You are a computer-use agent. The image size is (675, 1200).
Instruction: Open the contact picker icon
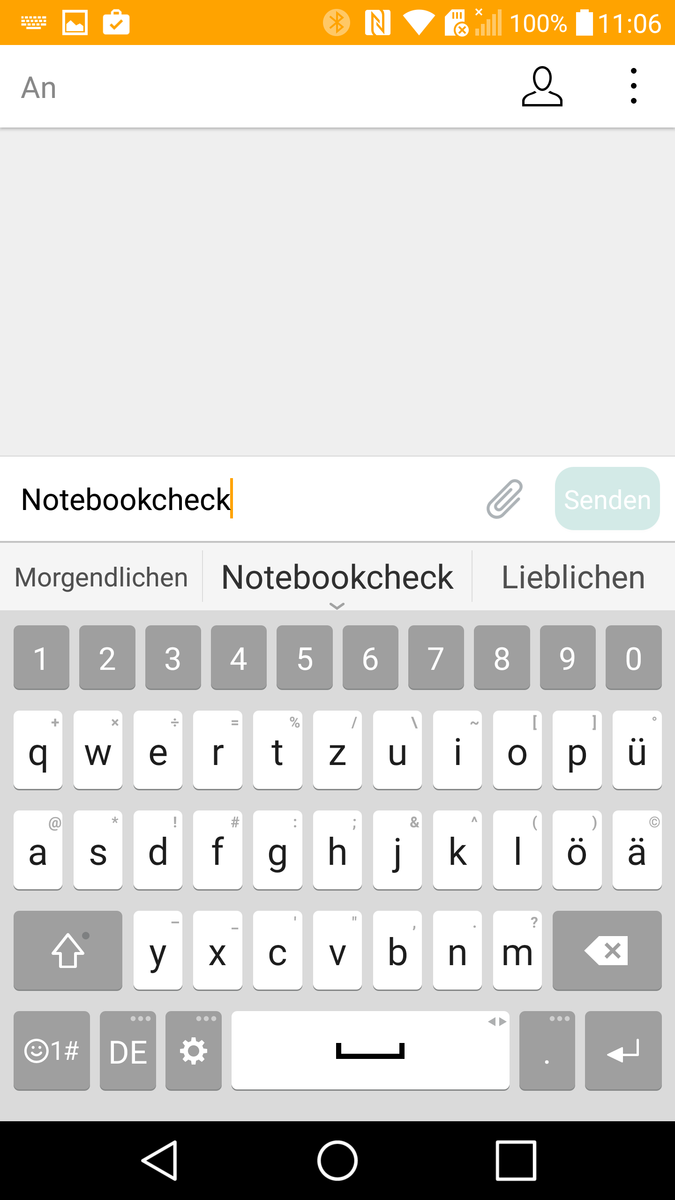(542, 87)
